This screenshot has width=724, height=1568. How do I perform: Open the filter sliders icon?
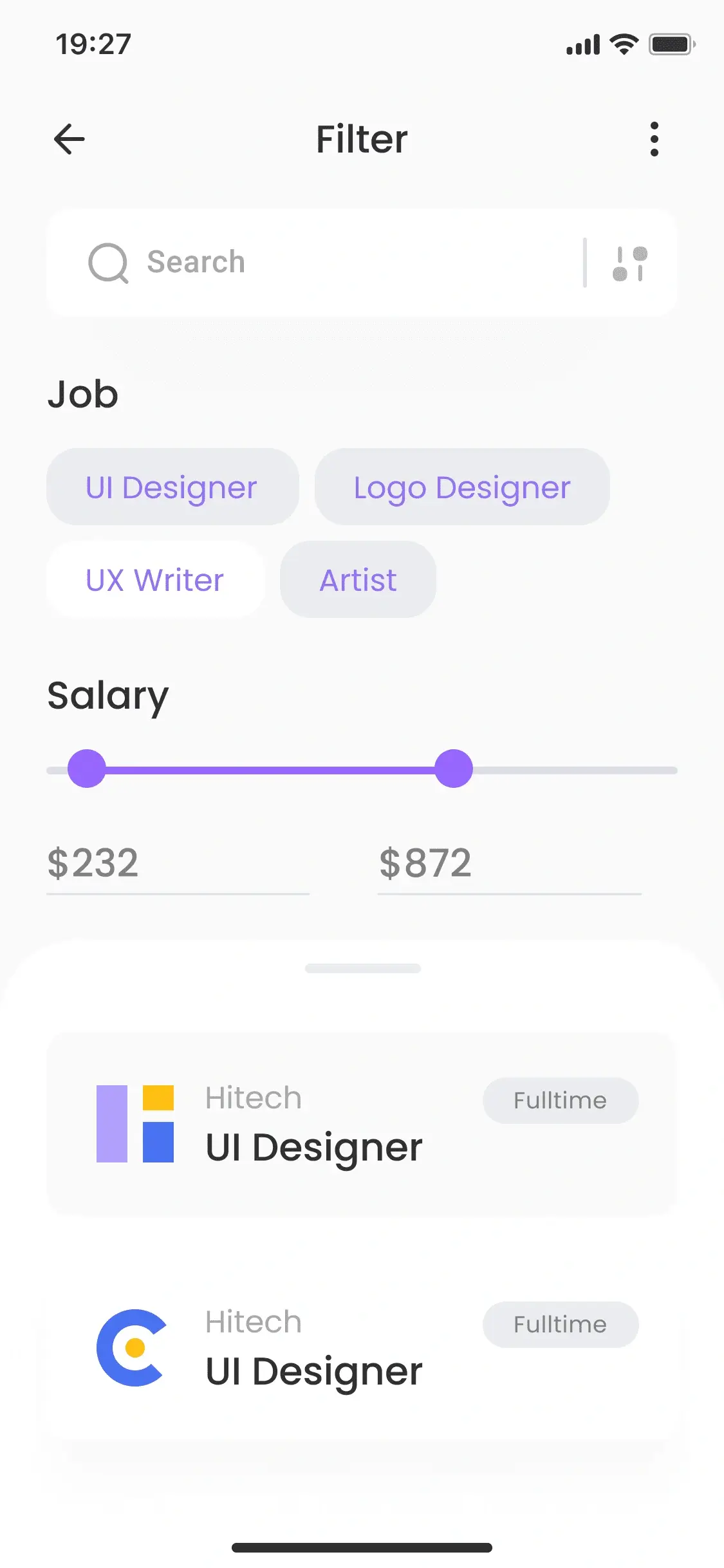coord(629,263)
